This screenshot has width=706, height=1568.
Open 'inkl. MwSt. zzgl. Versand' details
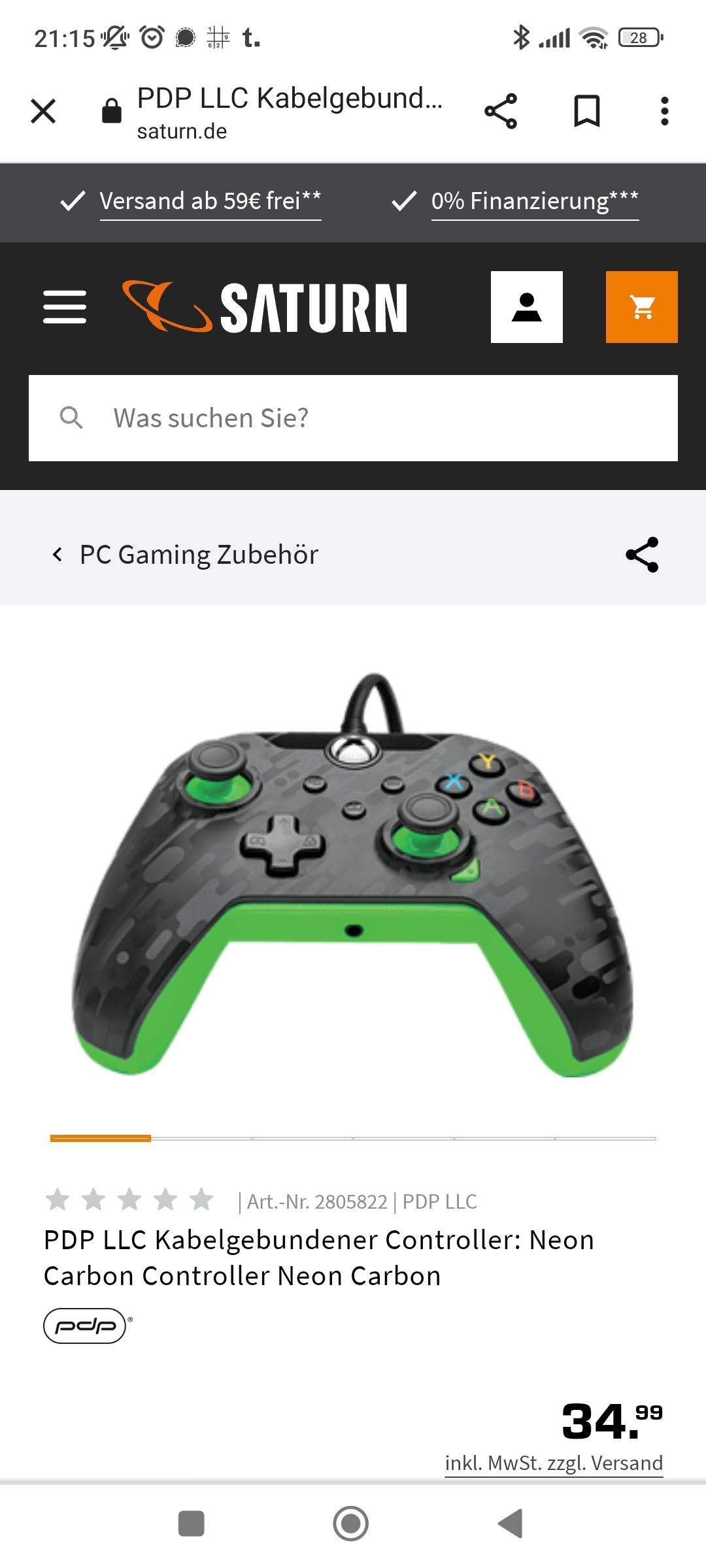554,1463
